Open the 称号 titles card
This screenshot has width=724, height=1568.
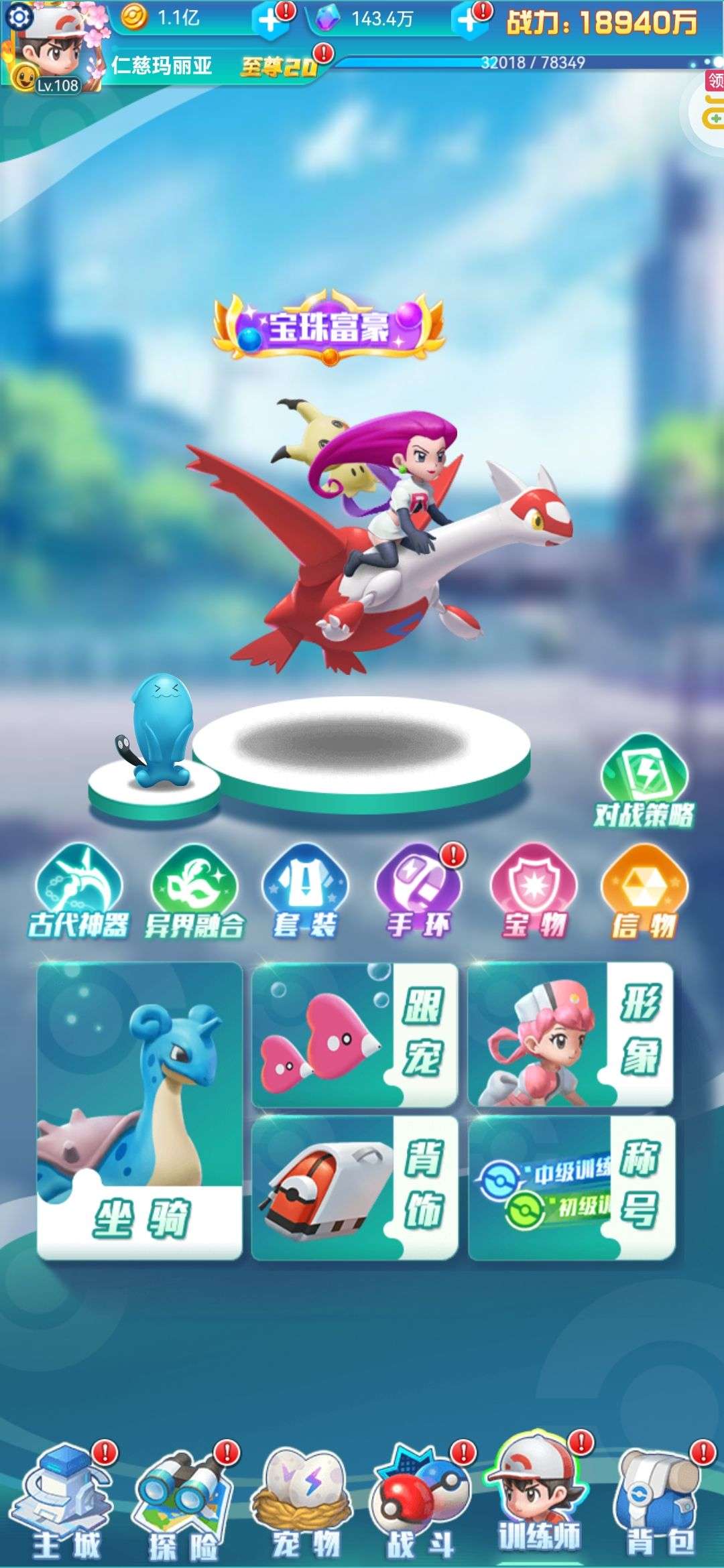(571, 1188)
